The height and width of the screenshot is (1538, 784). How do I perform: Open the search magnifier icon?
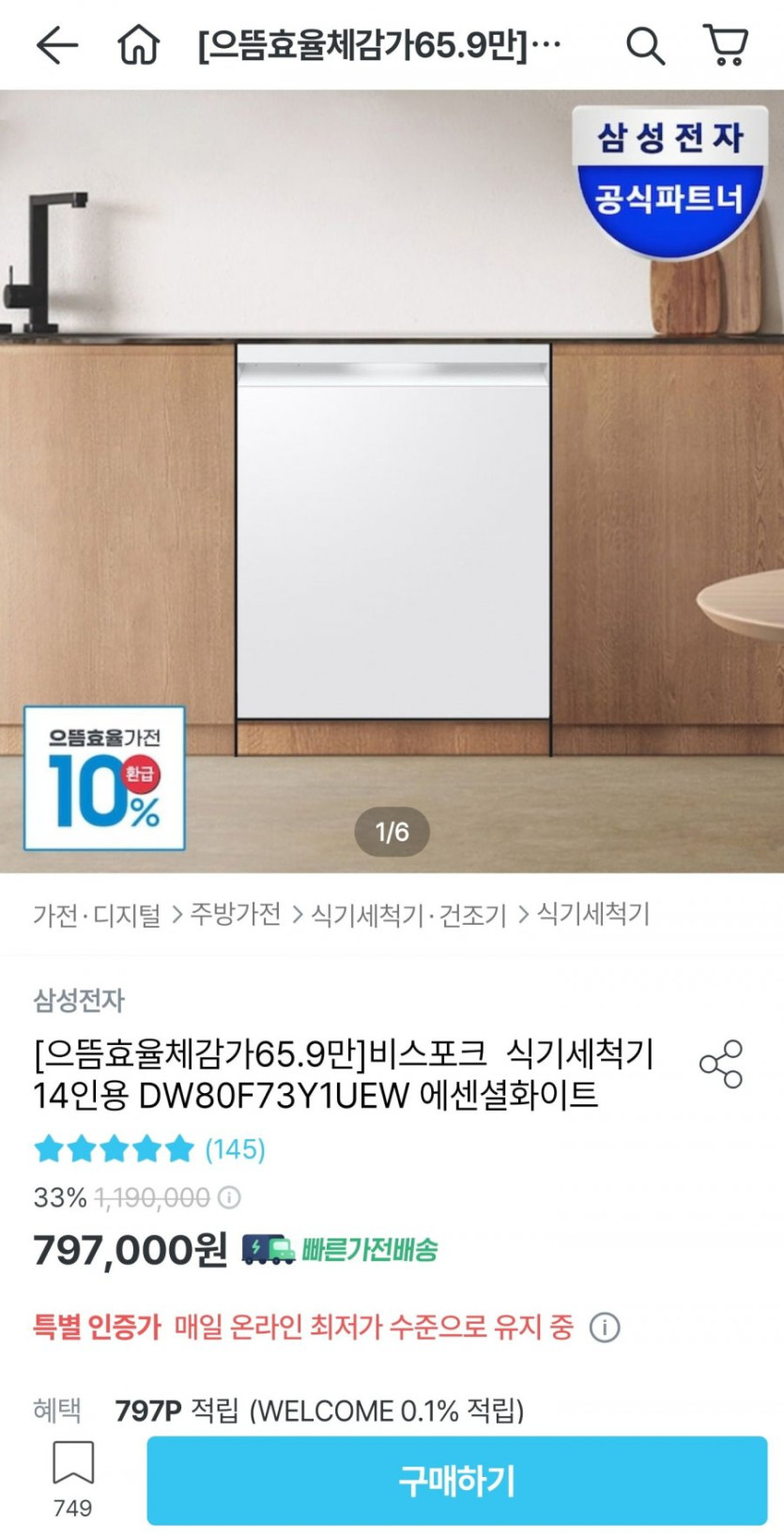click(645, 45)
